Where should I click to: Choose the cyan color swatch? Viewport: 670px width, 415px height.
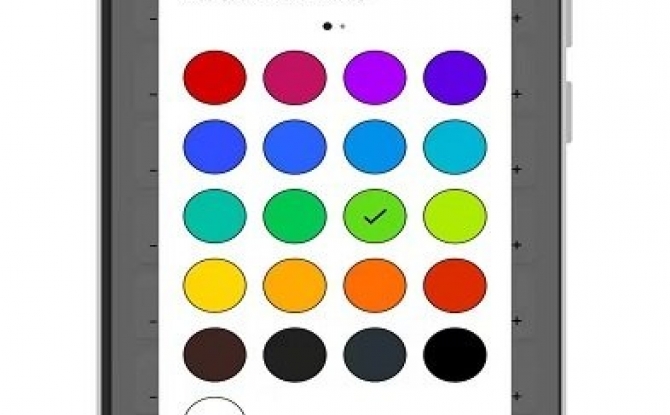tap(455, 147)
